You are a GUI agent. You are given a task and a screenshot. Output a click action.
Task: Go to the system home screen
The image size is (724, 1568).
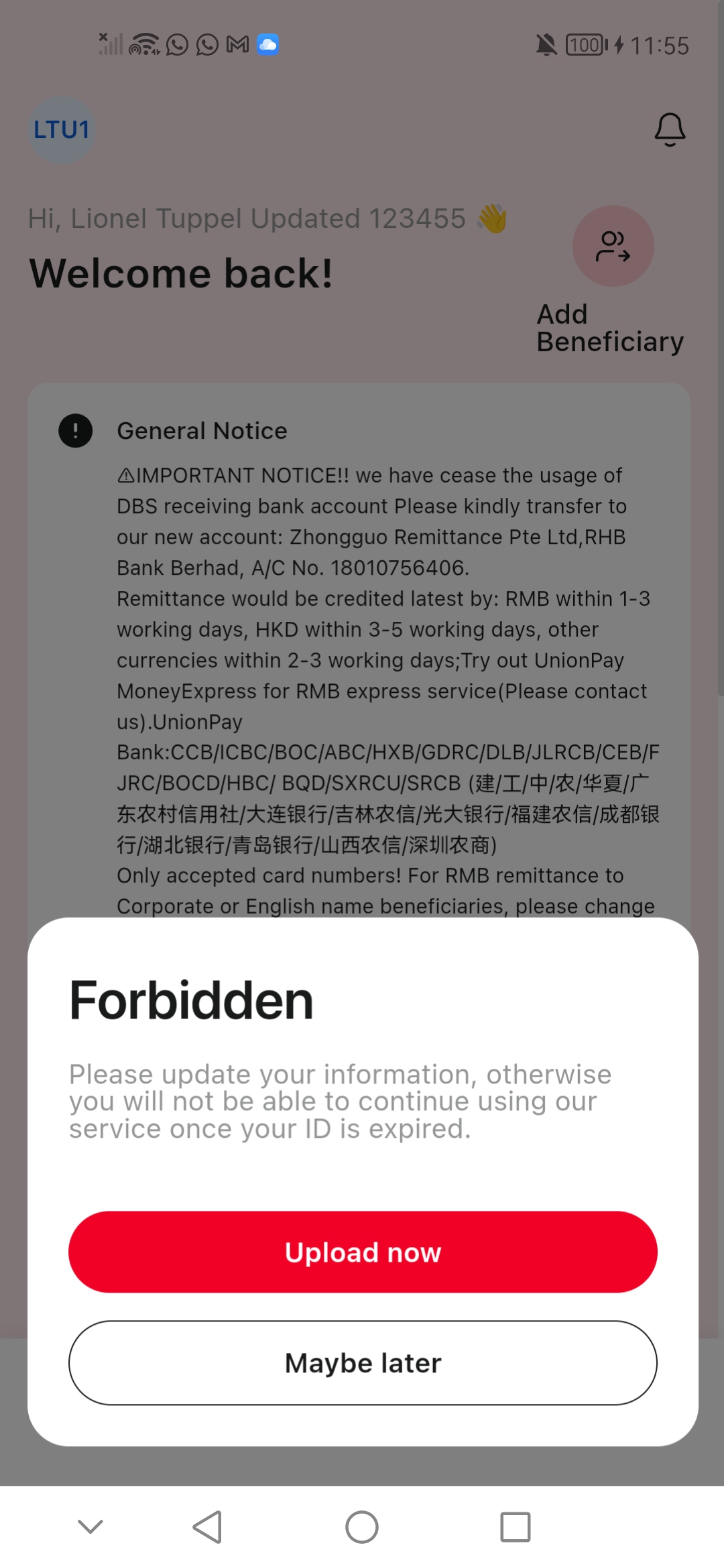(x=362, y=1527)
